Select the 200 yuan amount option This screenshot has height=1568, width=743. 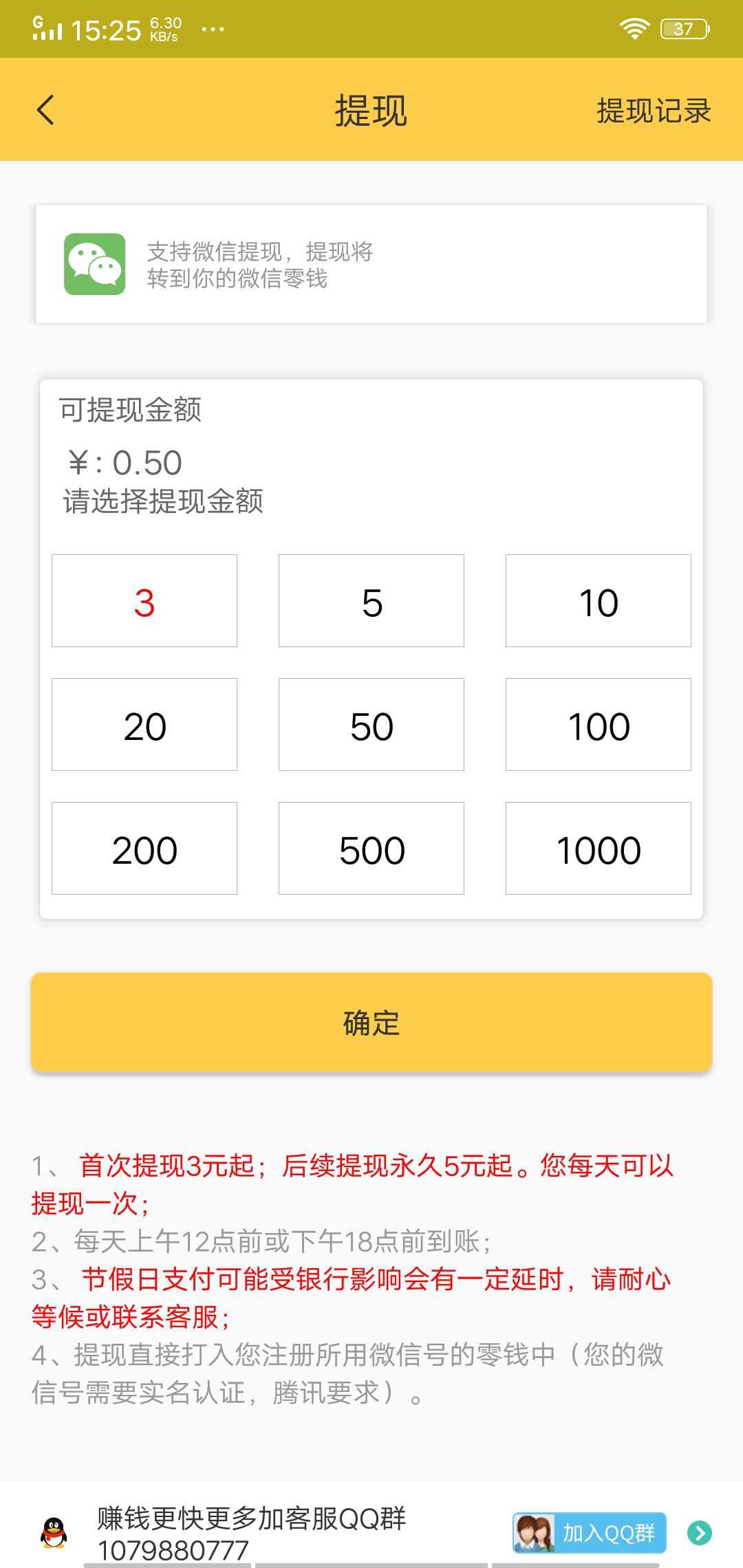tap(144, 848)
